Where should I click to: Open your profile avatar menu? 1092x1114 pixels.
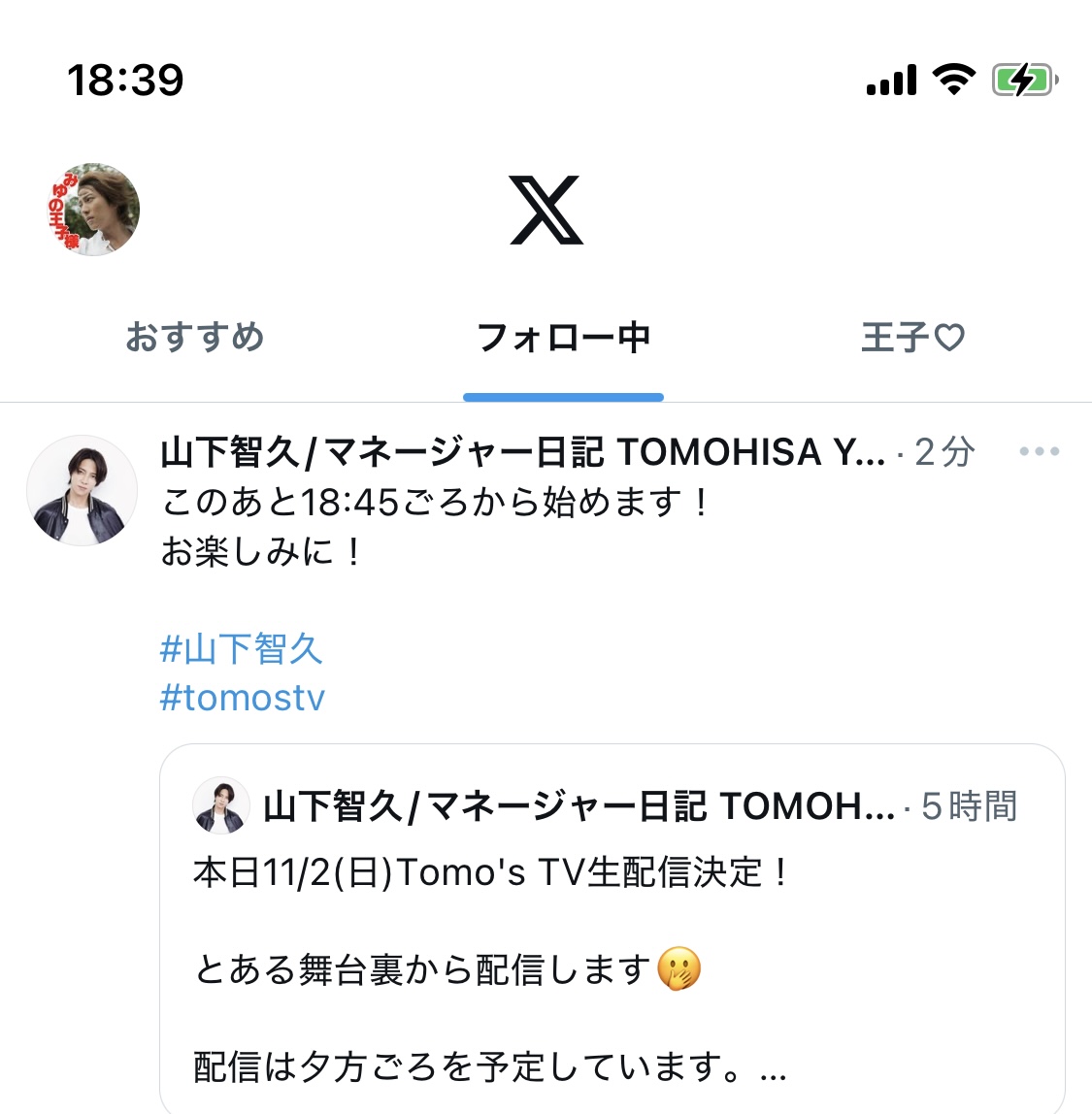tap(94, 210)
